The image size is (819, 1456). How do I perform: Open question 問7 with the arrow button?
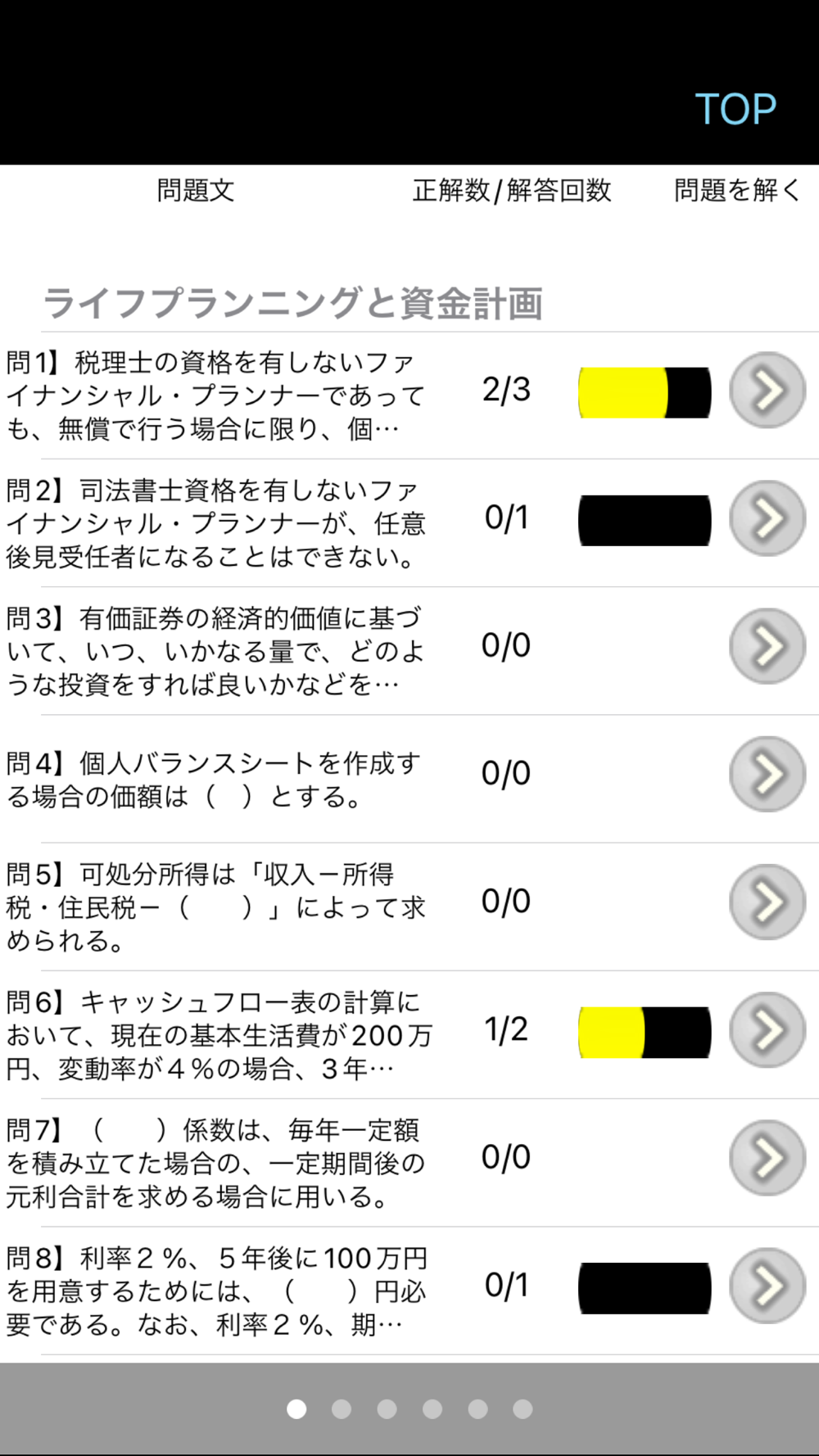pos(767,1158)
